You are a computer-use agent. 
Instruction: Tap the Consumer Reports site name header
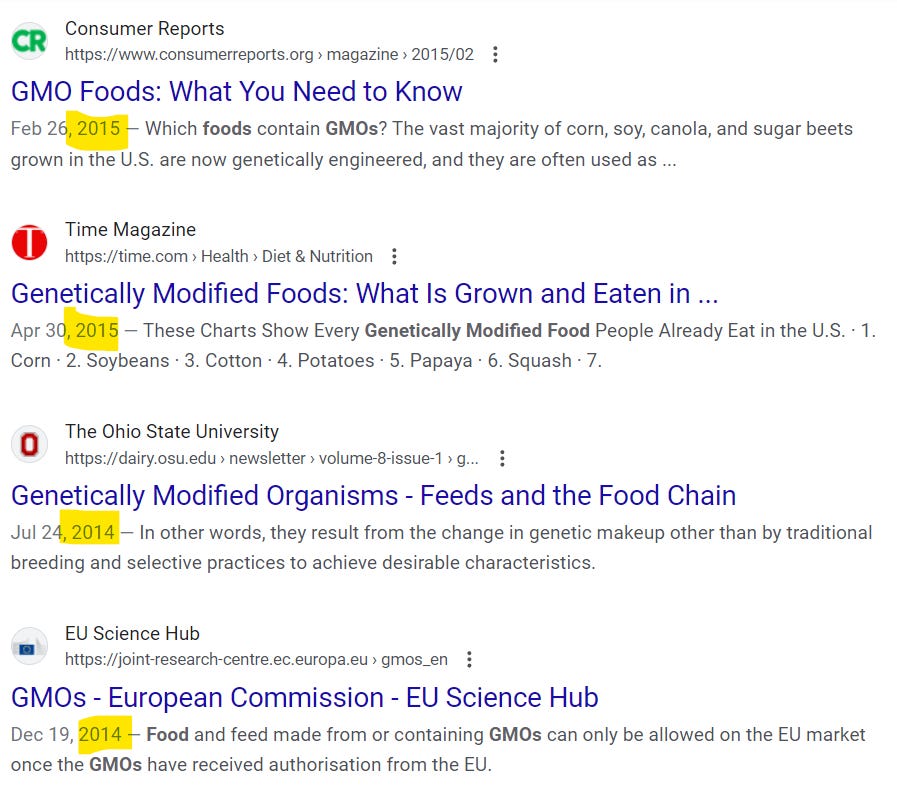[x=145, y=29]
